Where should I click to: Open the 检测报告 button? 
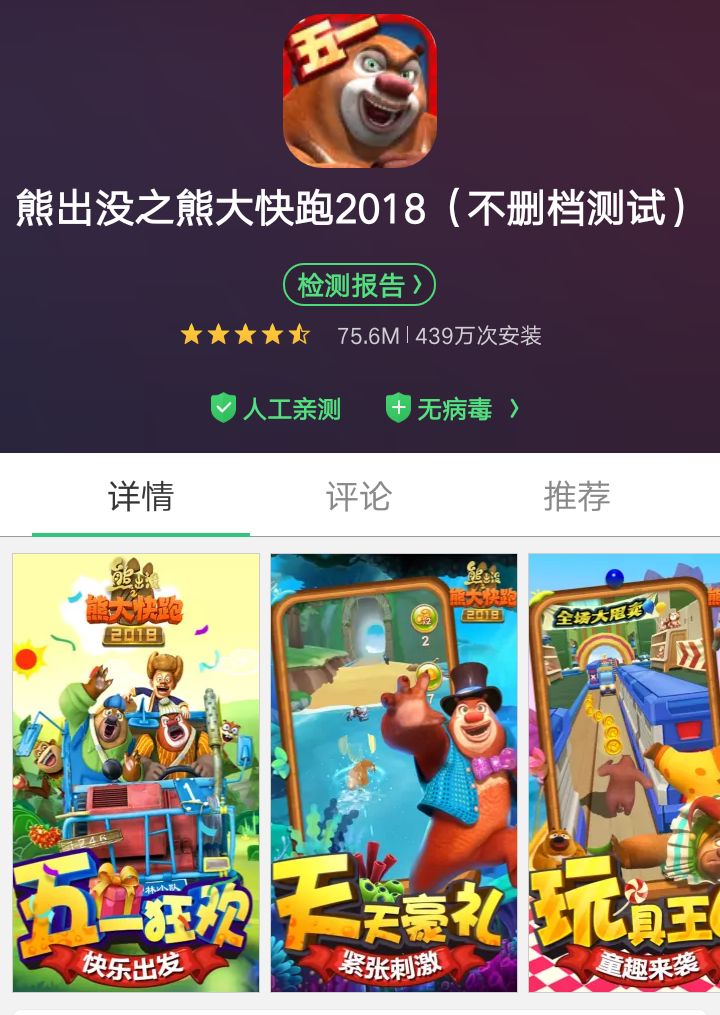(359, 285)
